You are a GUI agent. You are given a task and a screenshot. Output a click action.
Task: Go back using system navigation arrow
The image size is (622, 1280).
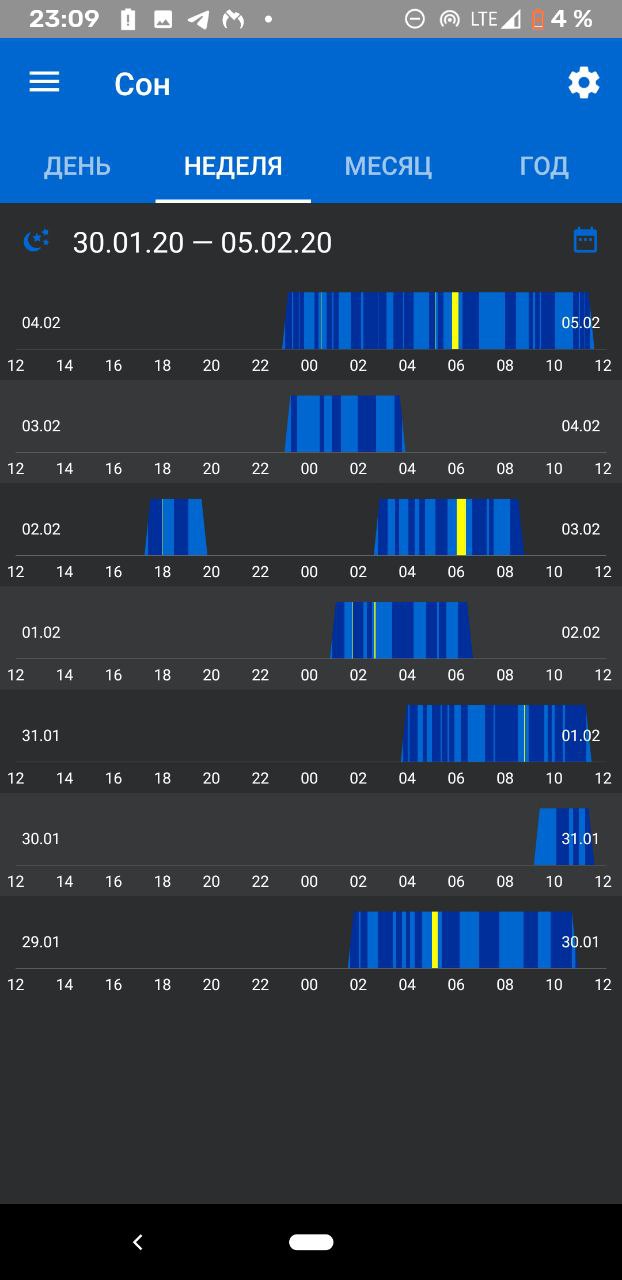pos(138,1242)
